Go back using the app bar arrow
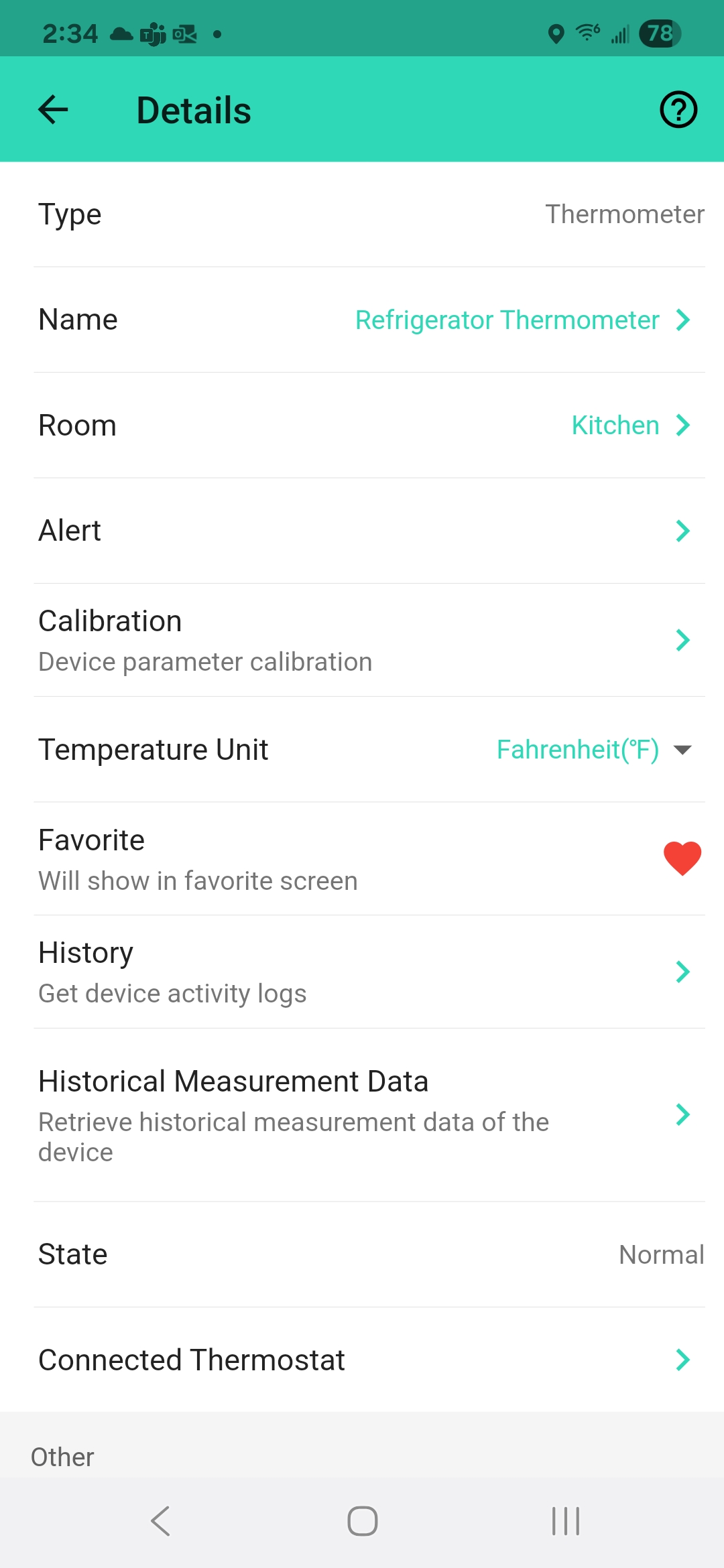Viewport: 724px width, 1568px height. 54,110
